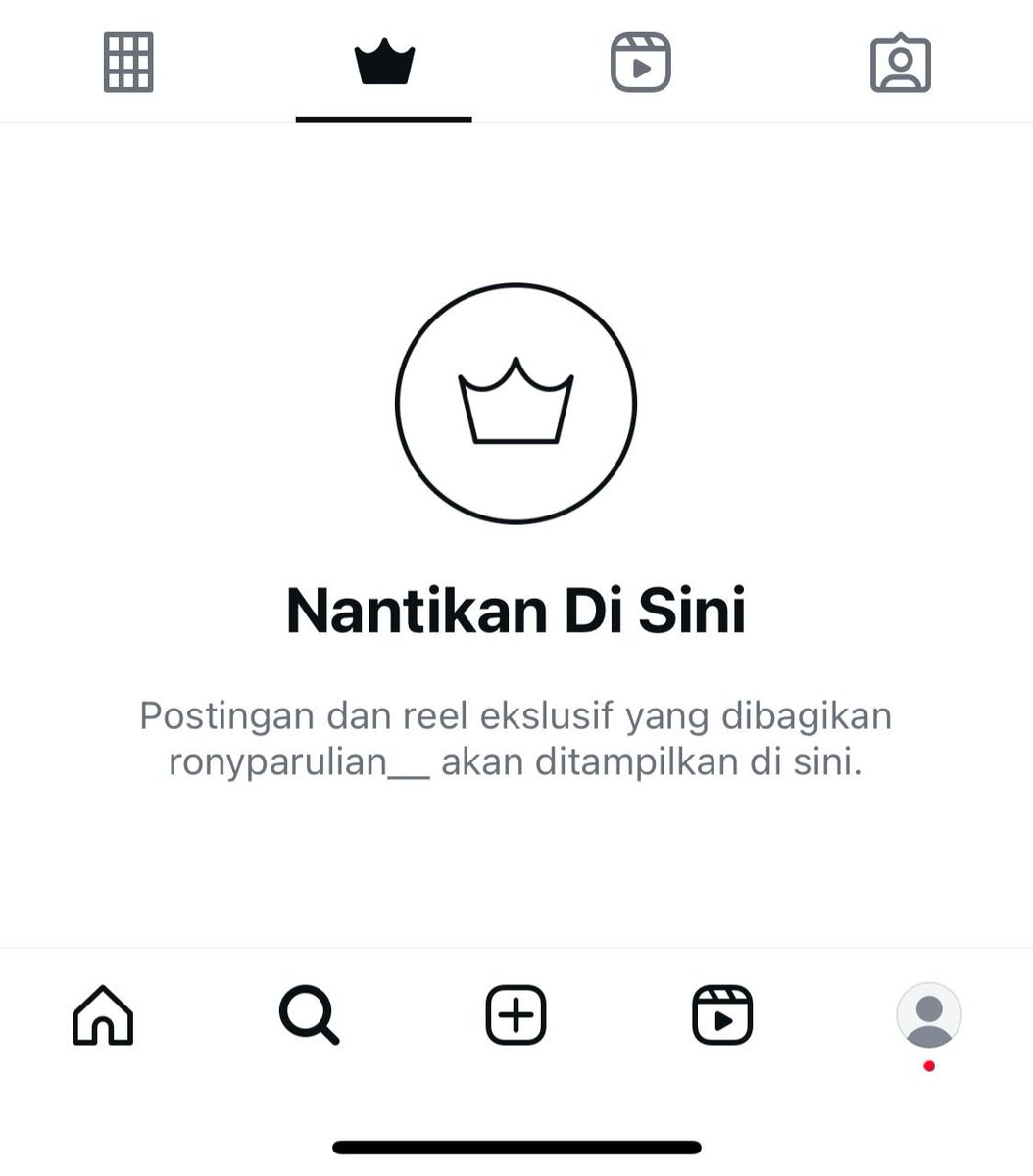1033x1176 pixels.
Task: Switch to the posts grid tab
Action: click(x=128, y=63)
